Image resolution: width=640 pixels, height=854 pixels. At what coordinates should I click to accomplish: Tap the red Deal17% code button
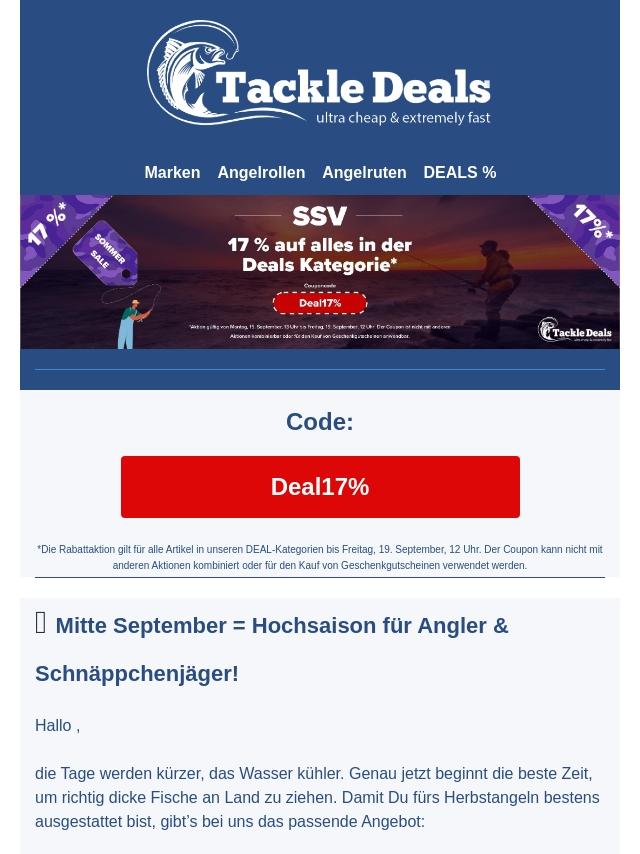tap(320, 487)
